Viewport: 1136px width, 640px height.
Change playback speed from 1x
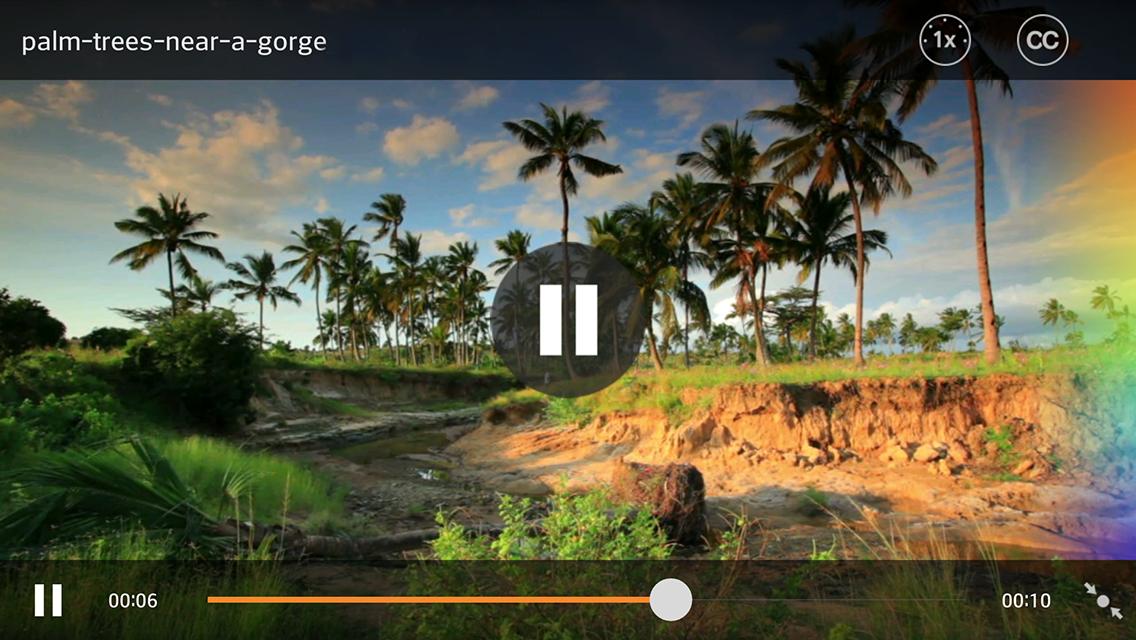tap(945, 41)
